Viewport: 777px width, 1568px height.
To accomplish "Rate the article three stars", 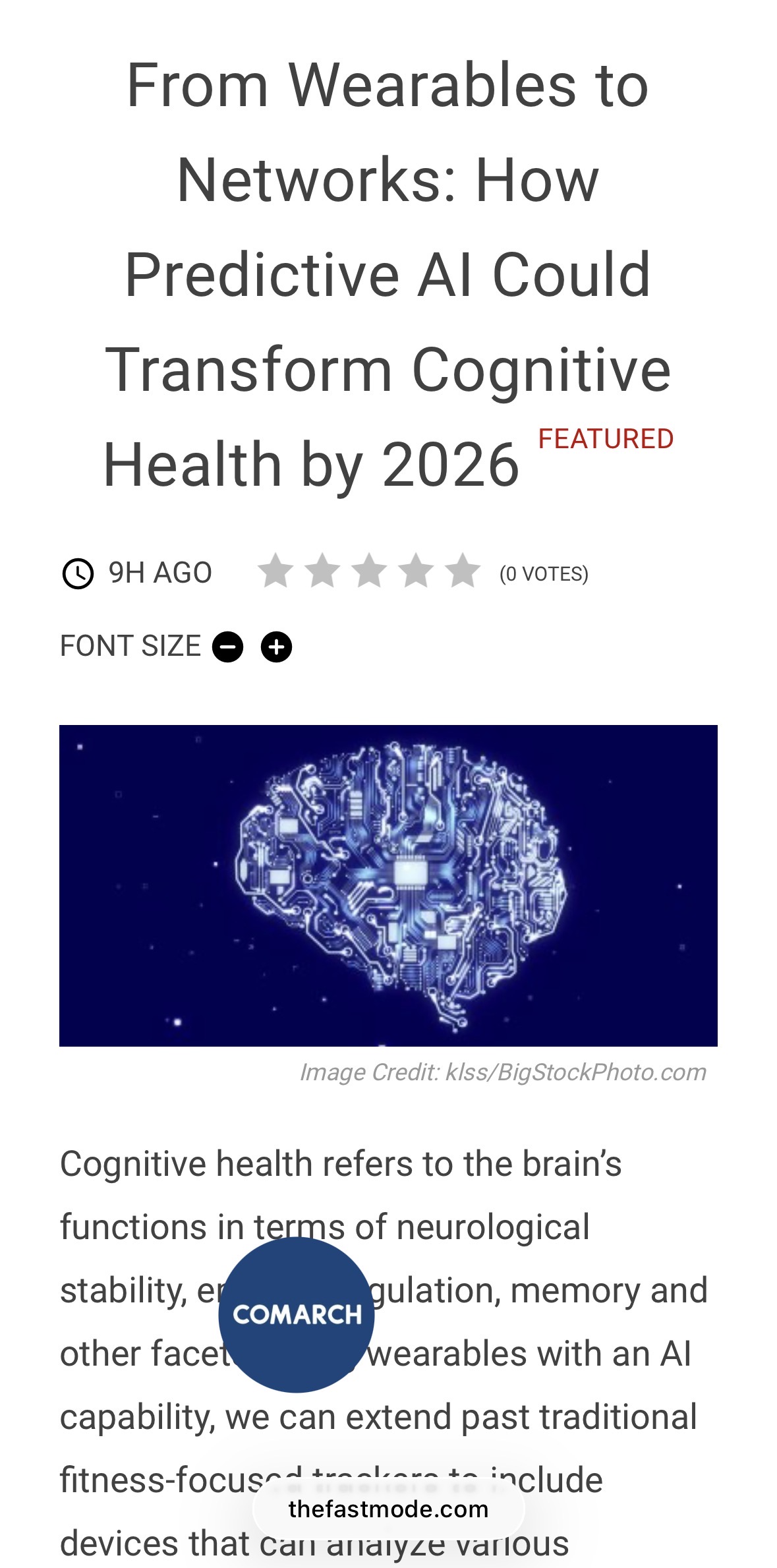I will click(x=369, y=571).
